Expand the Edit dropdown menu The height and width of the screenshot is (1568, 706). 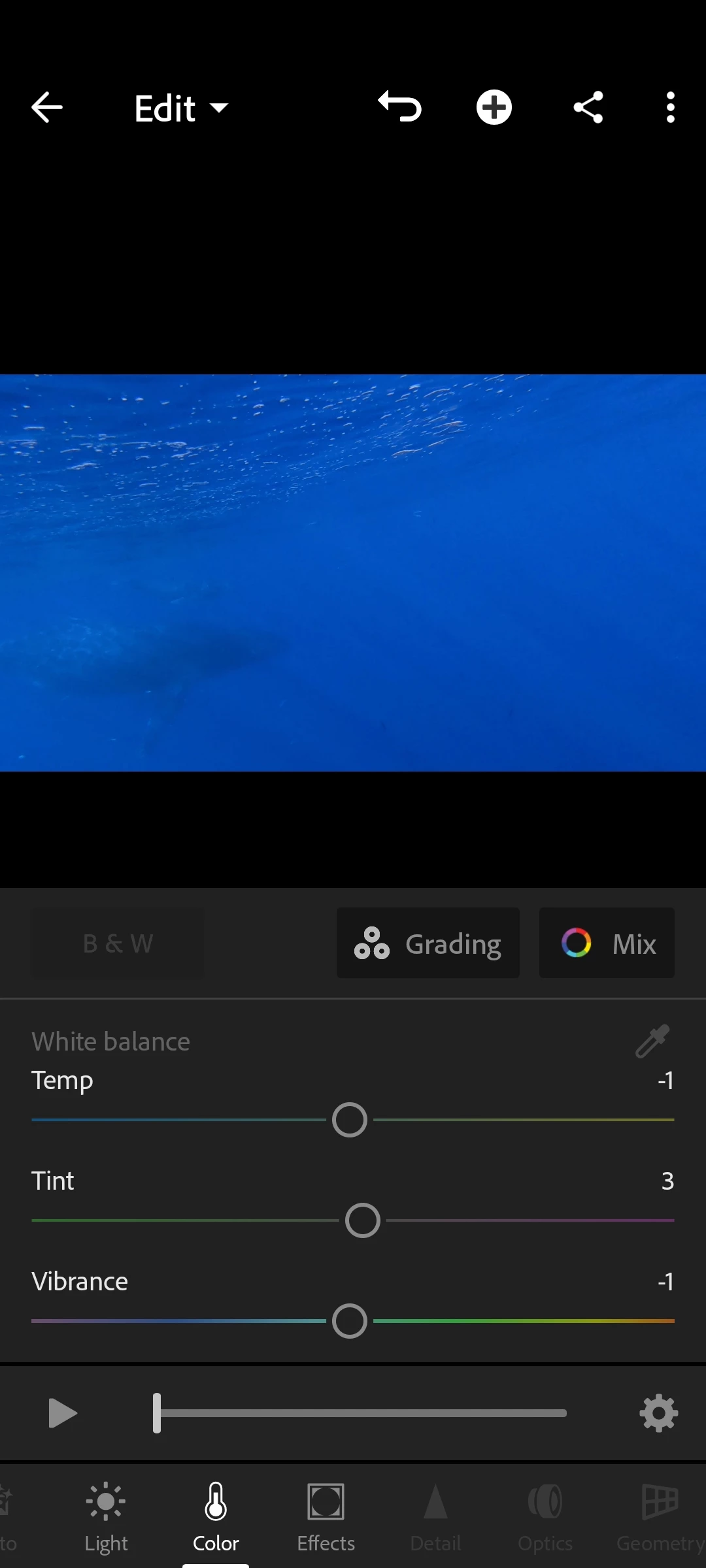point(181,108)
